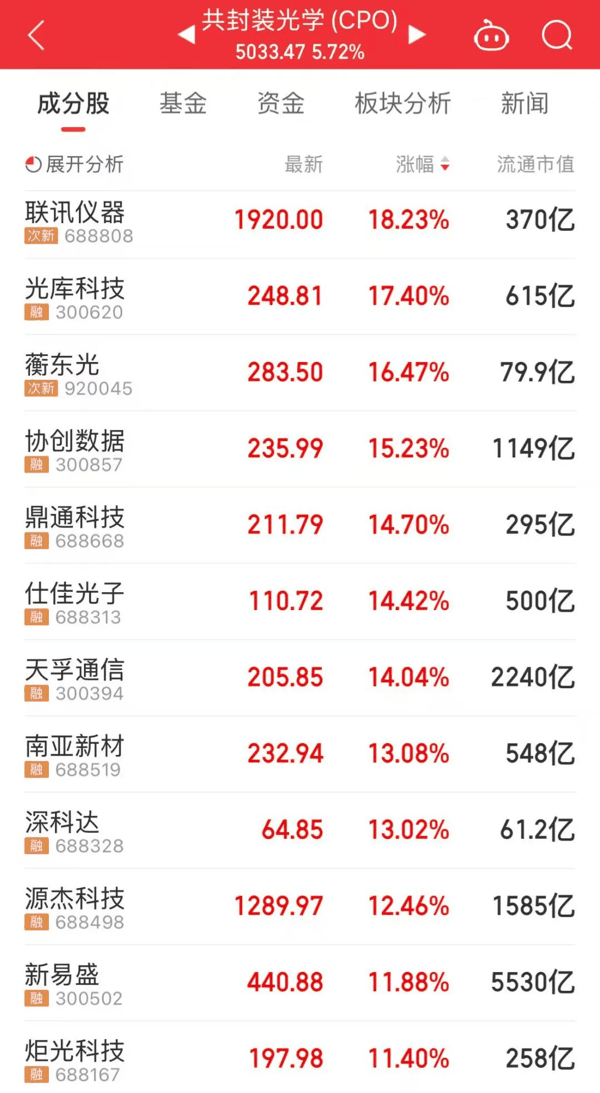Select the 源杰科技 stock row

point(300,907)
